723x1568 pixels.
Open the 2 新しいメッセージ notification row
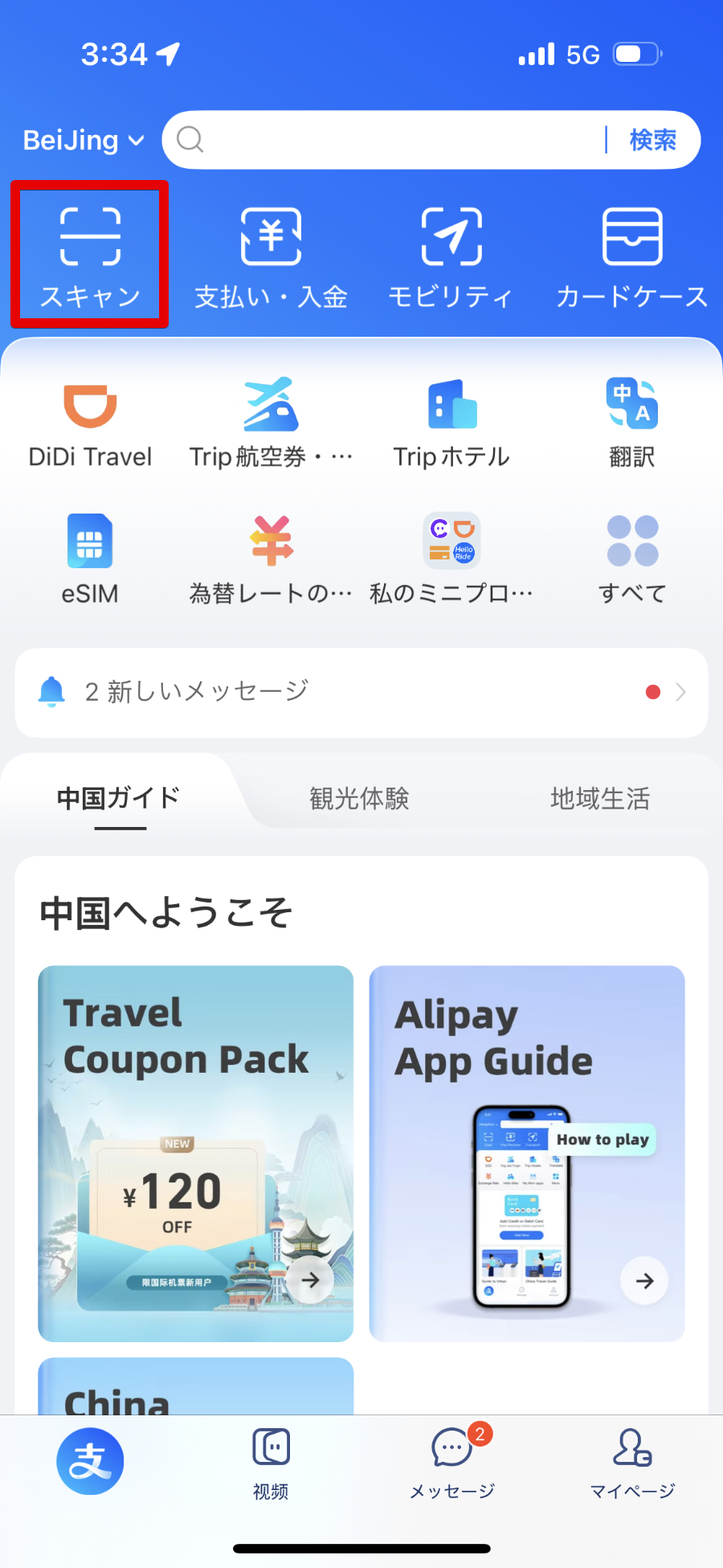(x=361, y=692)
